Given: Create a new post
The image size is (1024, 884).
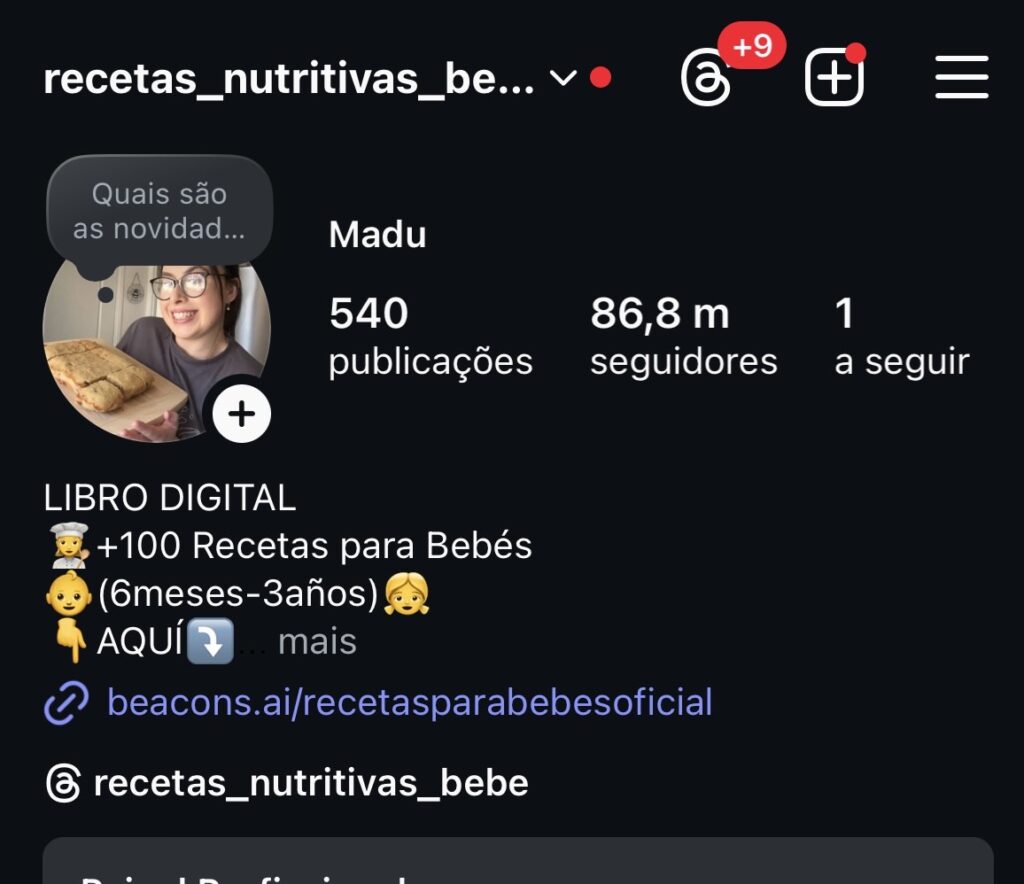Looking at the screenshot, I should point(834,78).
